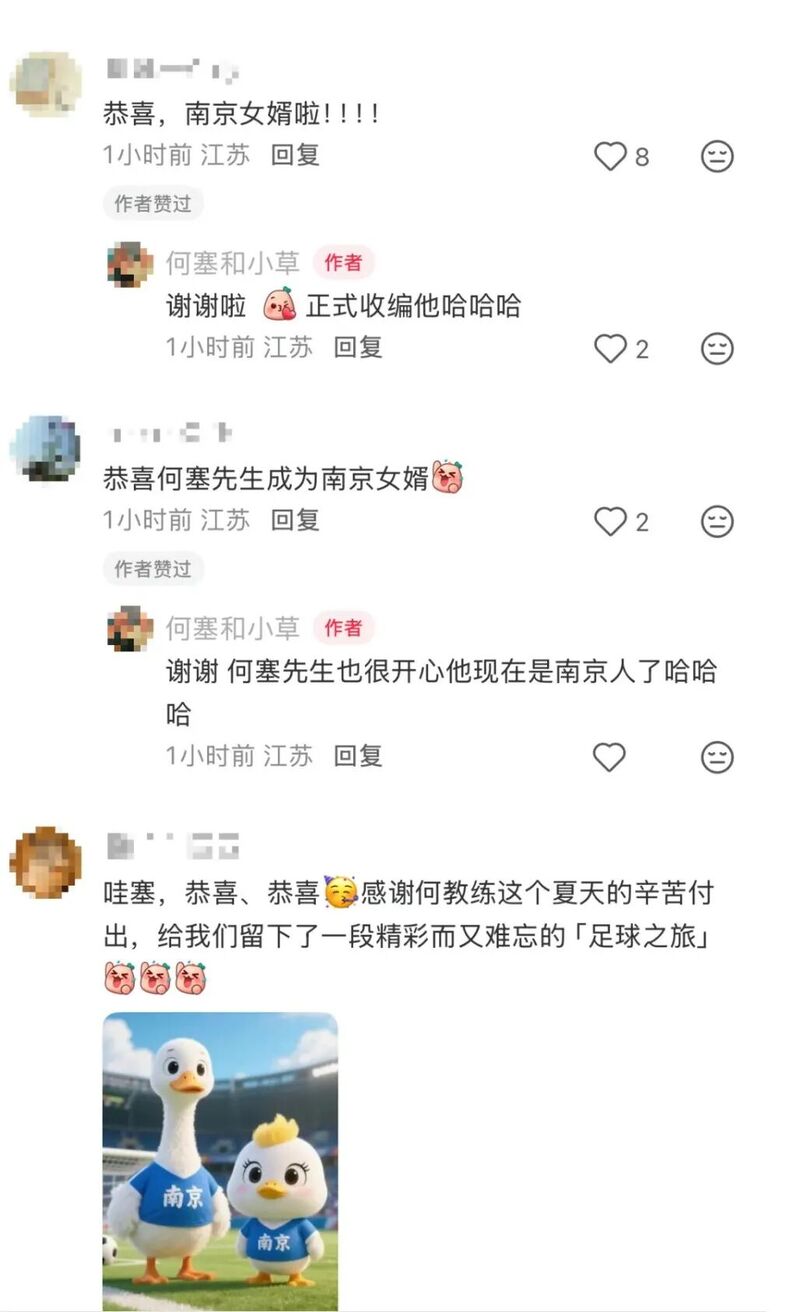Dislike the author's reply 正式收编他哈哈哈
This screenshot has height=1312, width=800.
tap(717, 348)
